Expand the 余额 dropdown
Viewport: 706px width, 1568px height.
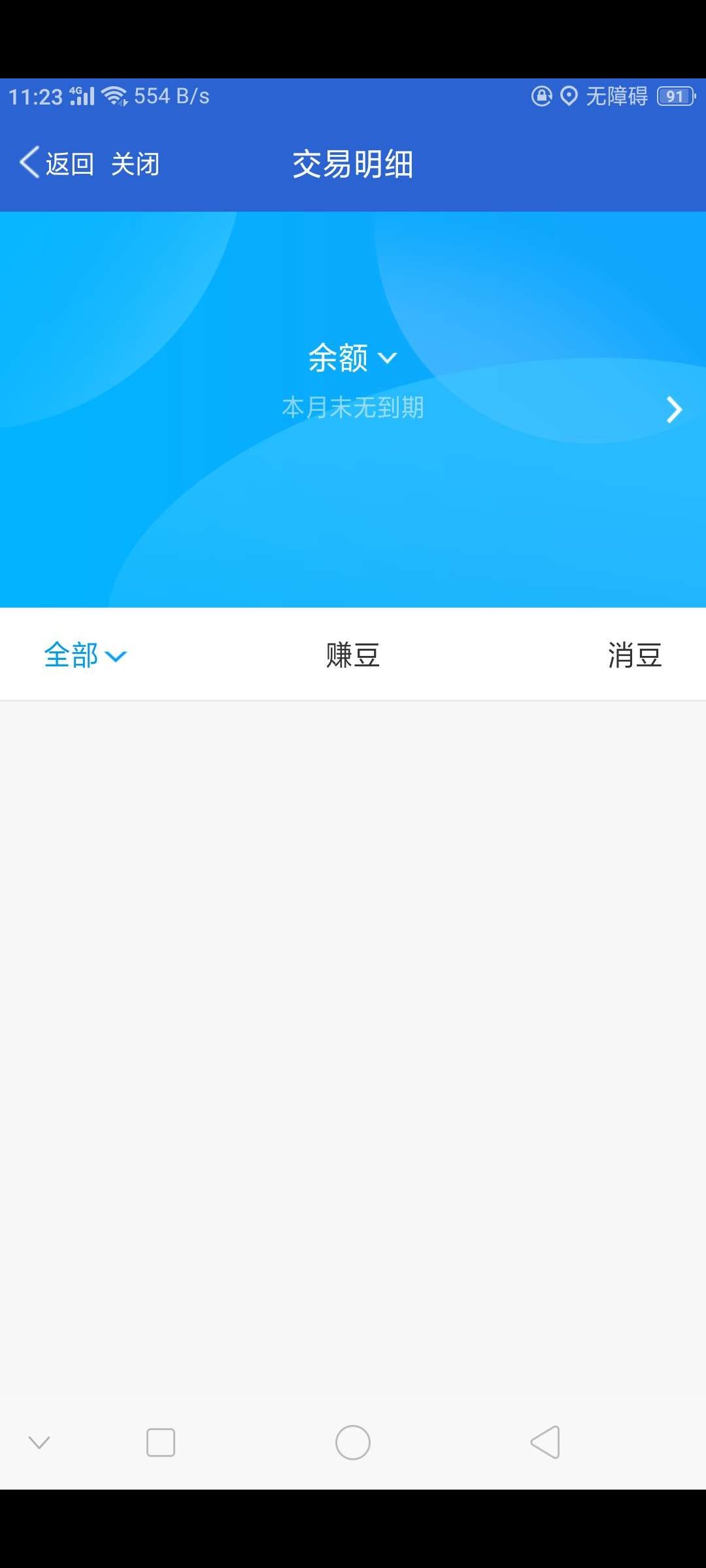(352, 357)
